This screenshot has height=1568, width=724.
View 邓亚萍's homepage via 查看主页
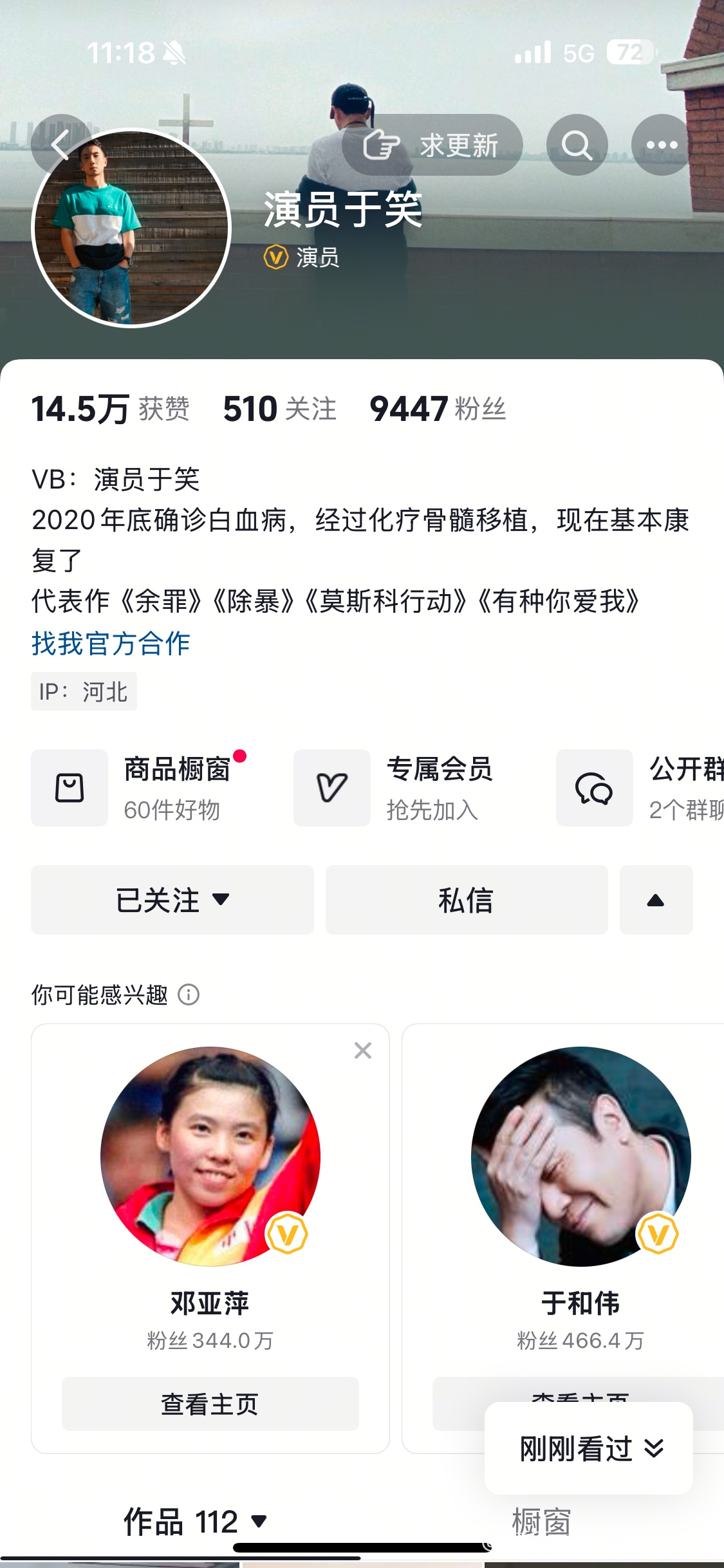click(x=210, y=1404)
